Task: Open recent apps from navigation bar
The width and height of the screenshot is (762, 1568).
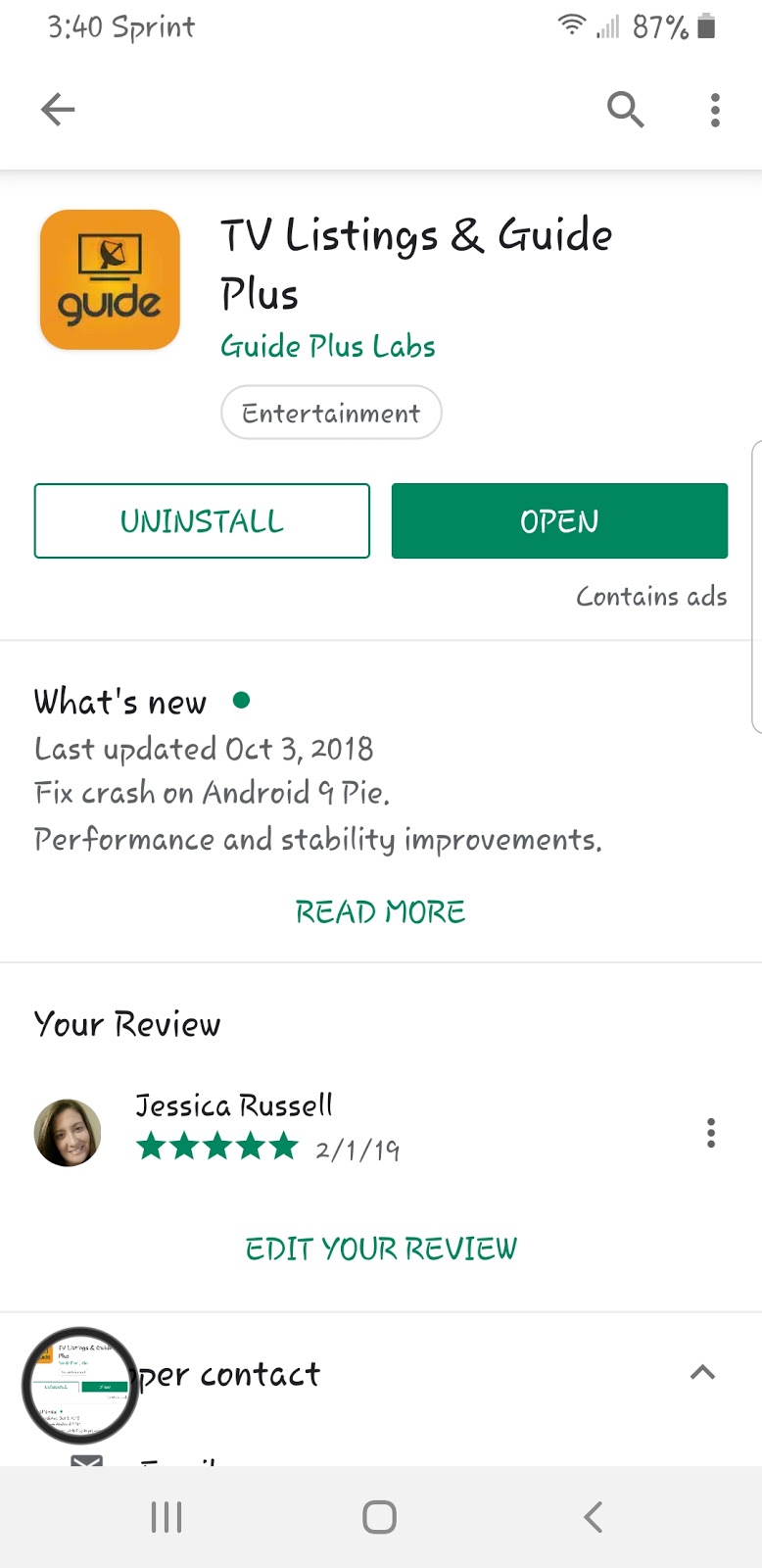Action: pyautogui.click(x=167, y=1517)
